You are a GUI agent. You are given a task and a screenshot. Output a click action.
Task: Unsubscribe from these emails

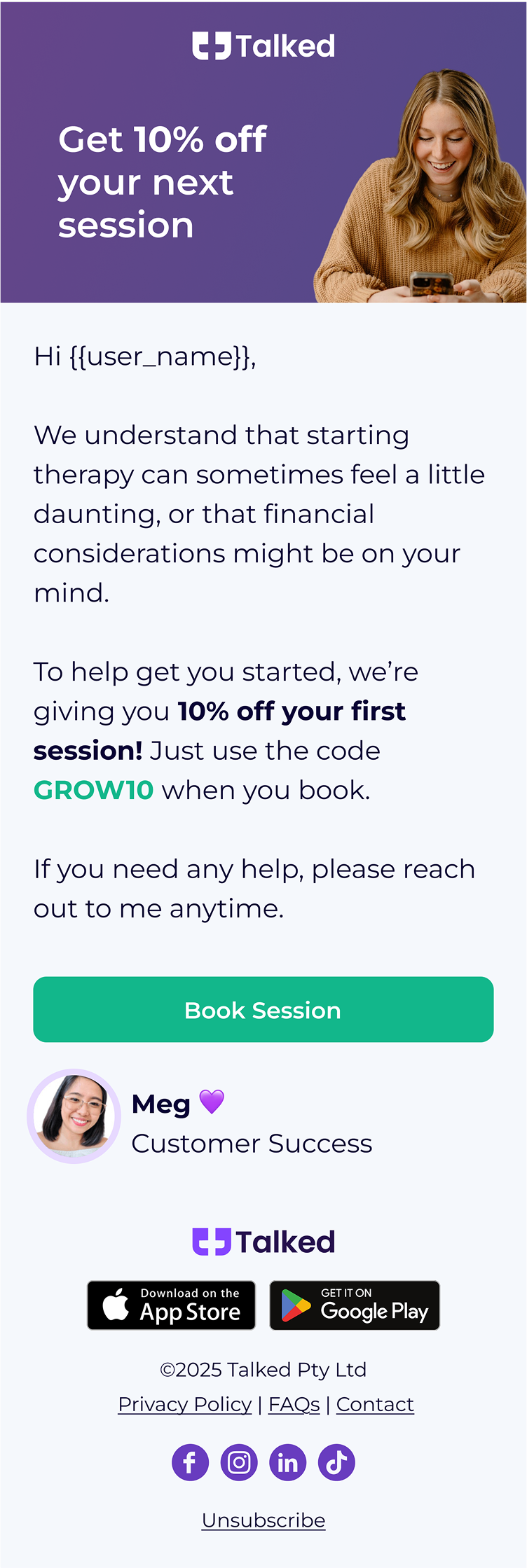[x=263, y=1520]
